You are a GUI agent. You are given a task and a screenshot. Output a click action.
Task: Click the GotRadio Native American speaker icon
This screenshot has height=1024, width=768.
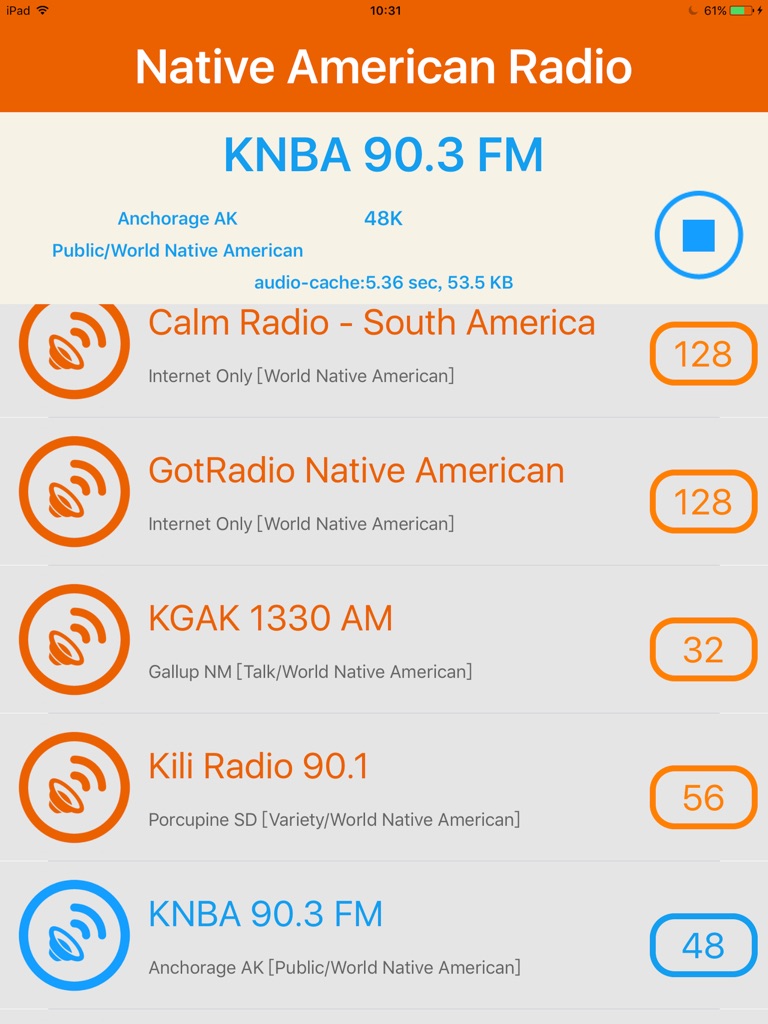click(x=74, y=491)
